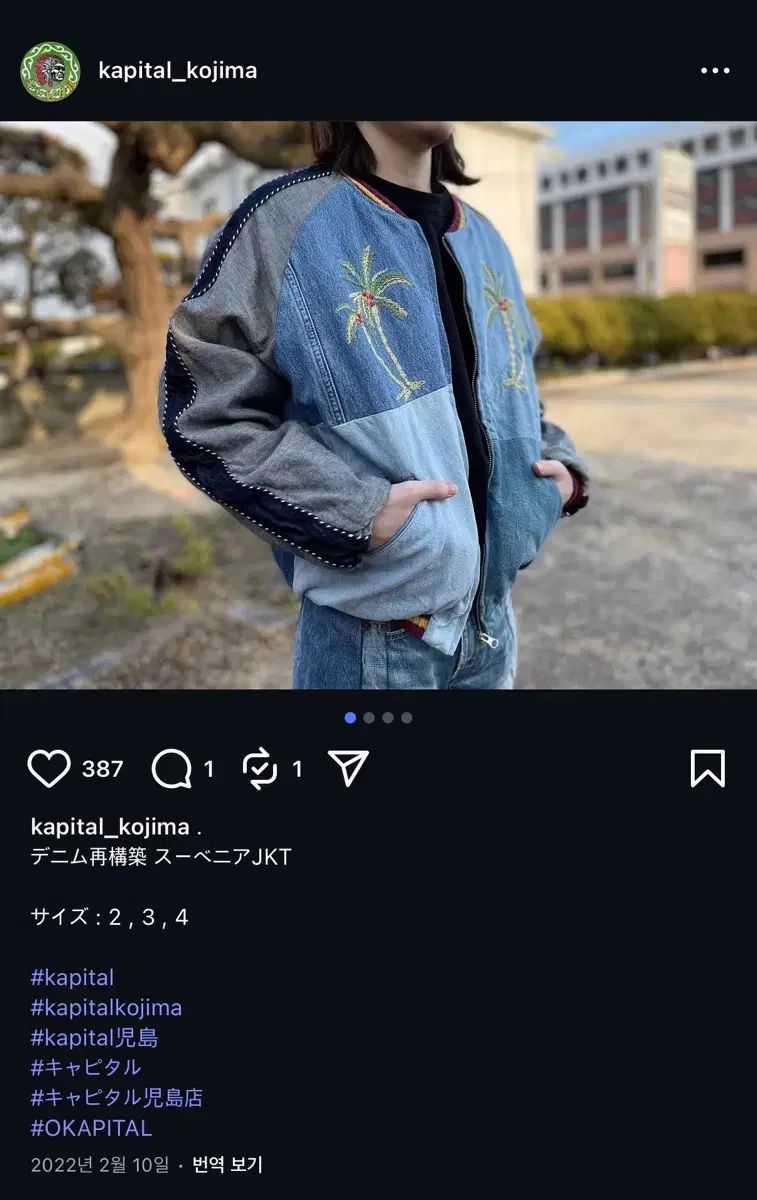Select the first carousel pagination dot
This screenshot has height=1200, width=757.
350,718
